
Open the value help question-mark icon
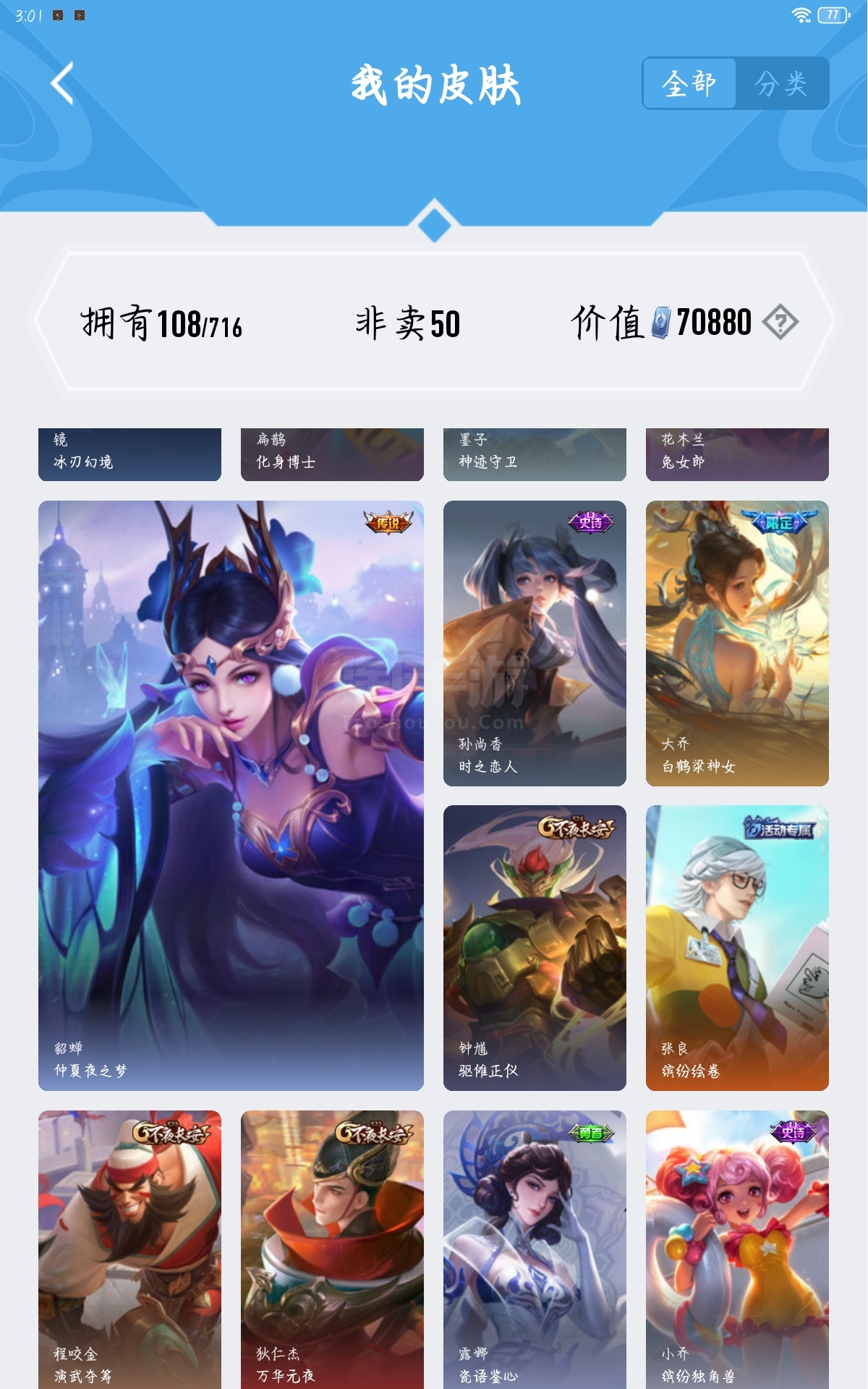tap(780, 323)
